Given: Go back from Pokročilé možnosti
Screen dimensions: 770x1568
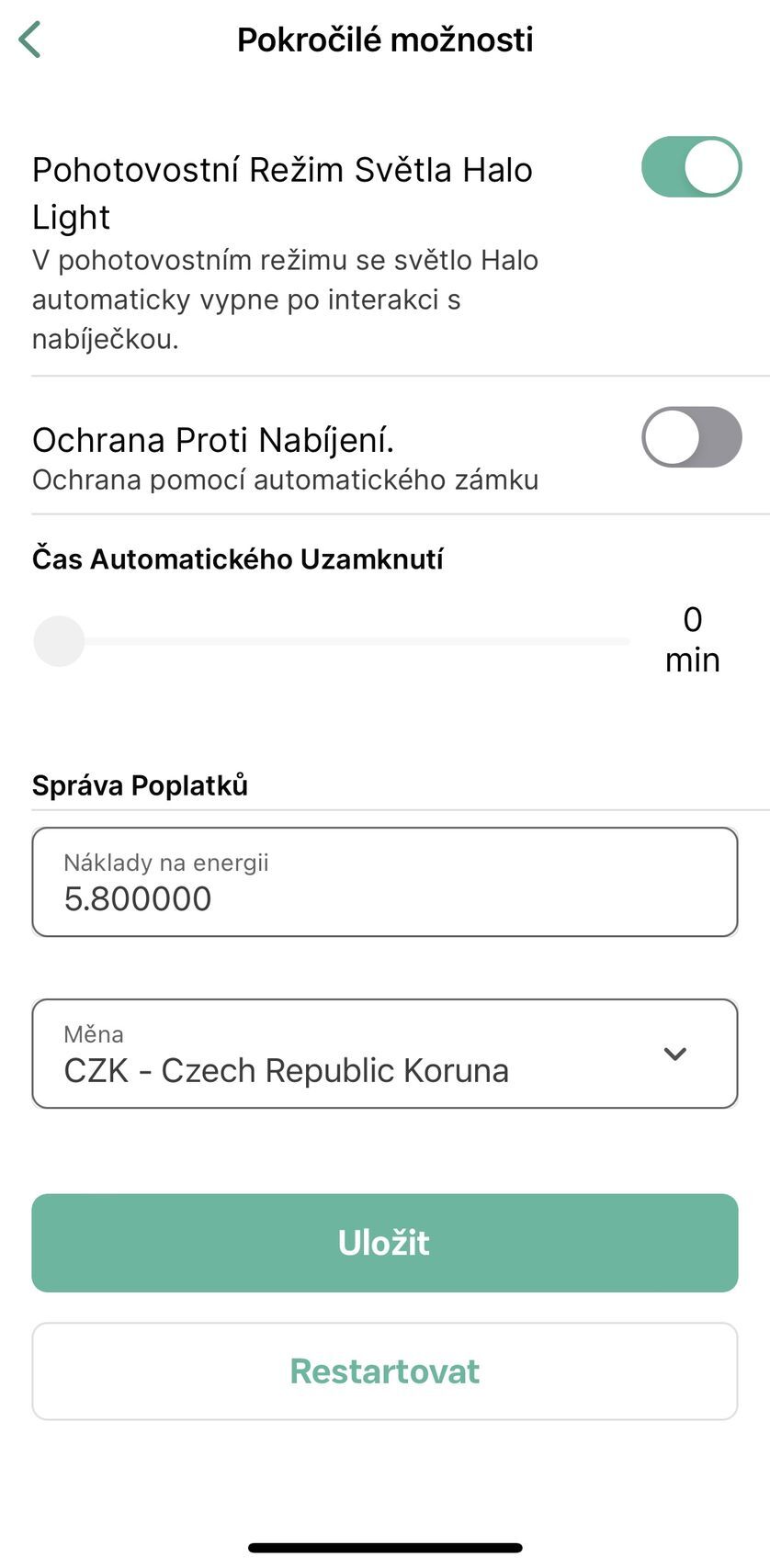Looking at the screenshot, I should click(30, 40).
